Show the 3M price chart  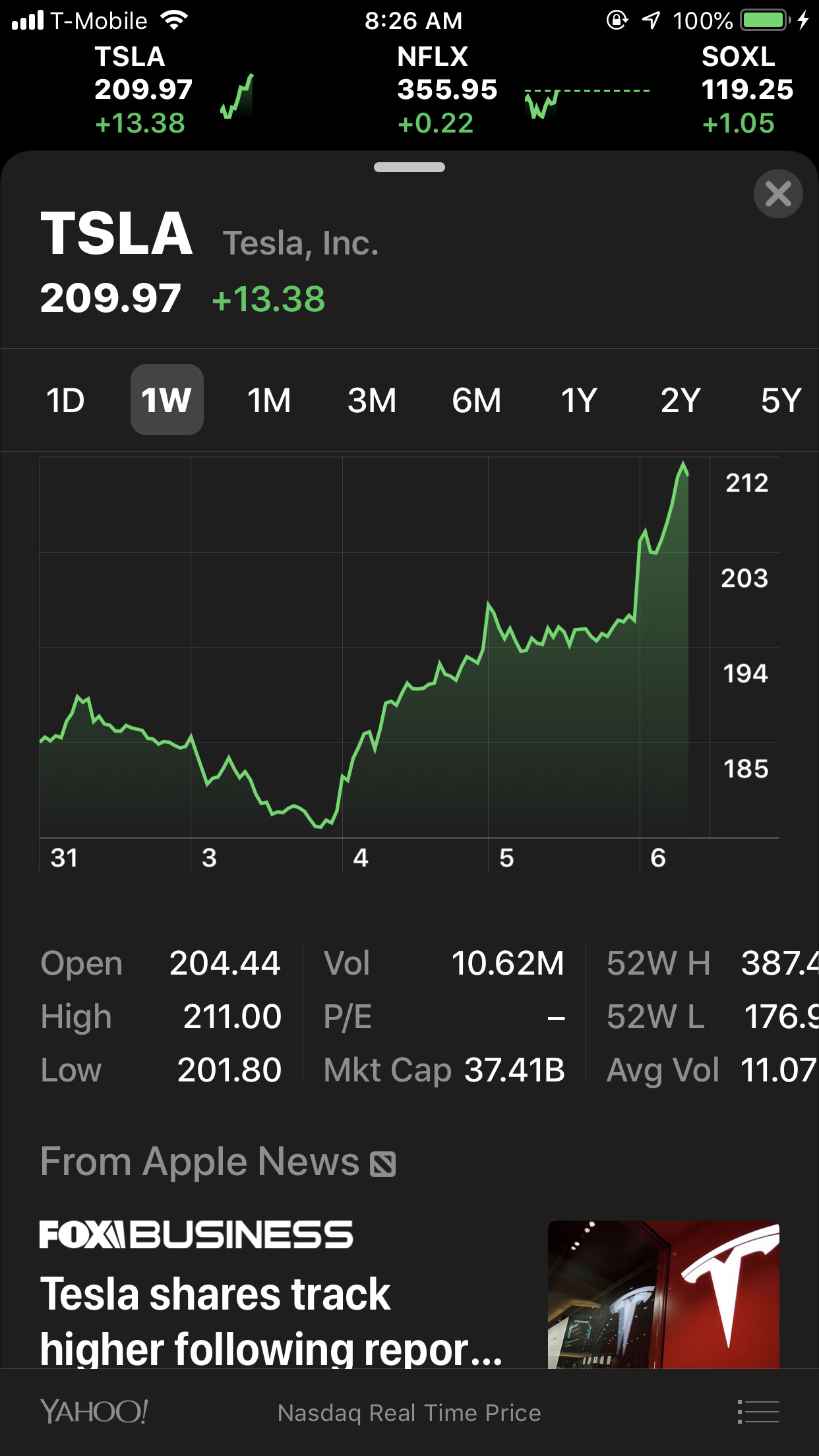pos(372,400)
